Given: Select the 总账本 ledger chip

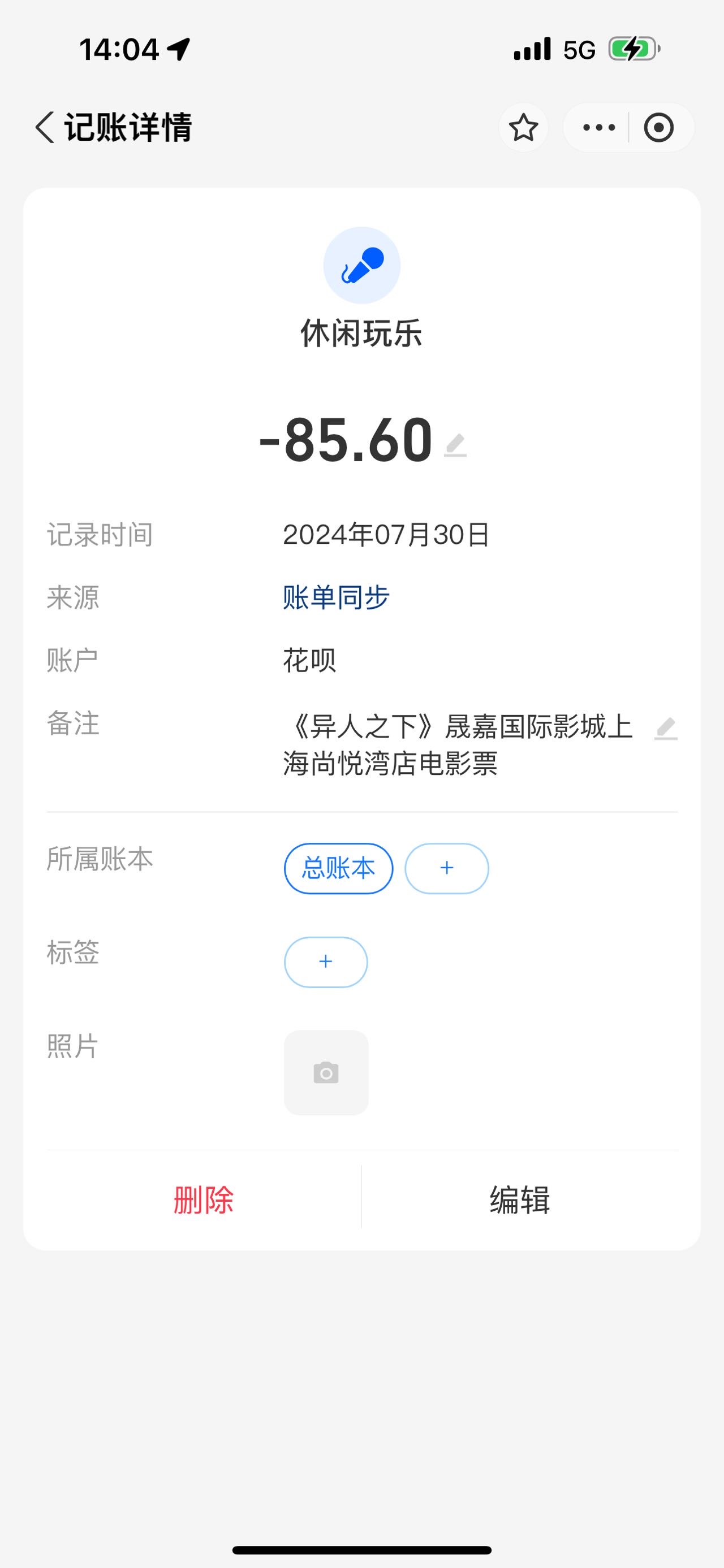Looking at the screenshot, I should click(339, 868).
